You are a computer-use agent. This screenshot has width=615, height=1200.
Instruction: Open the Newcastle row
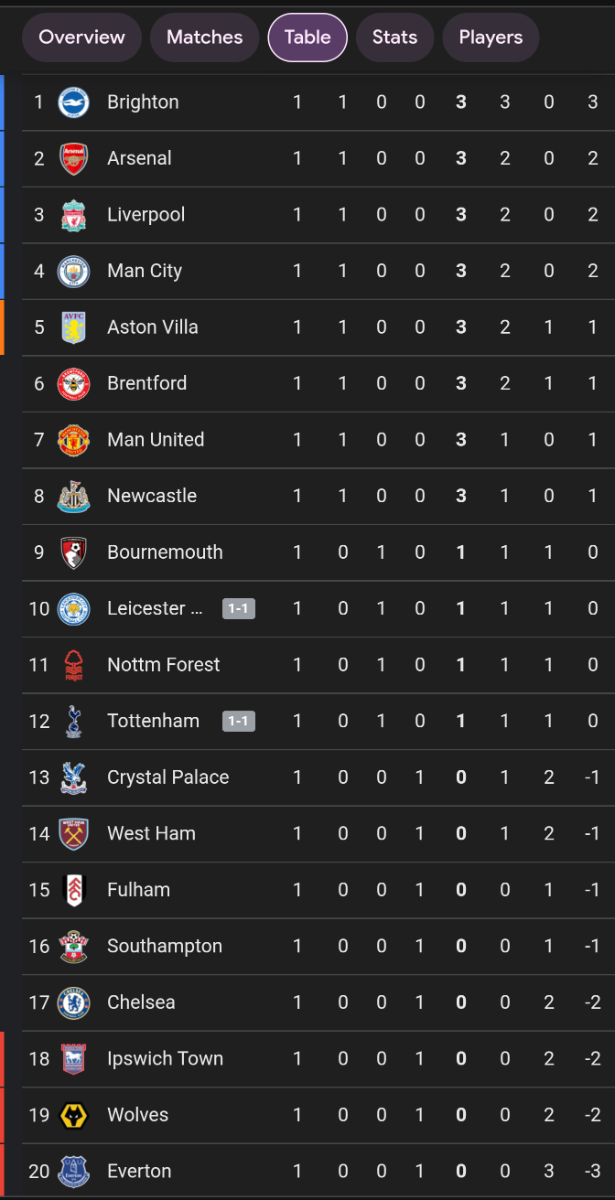pos(318,496)
